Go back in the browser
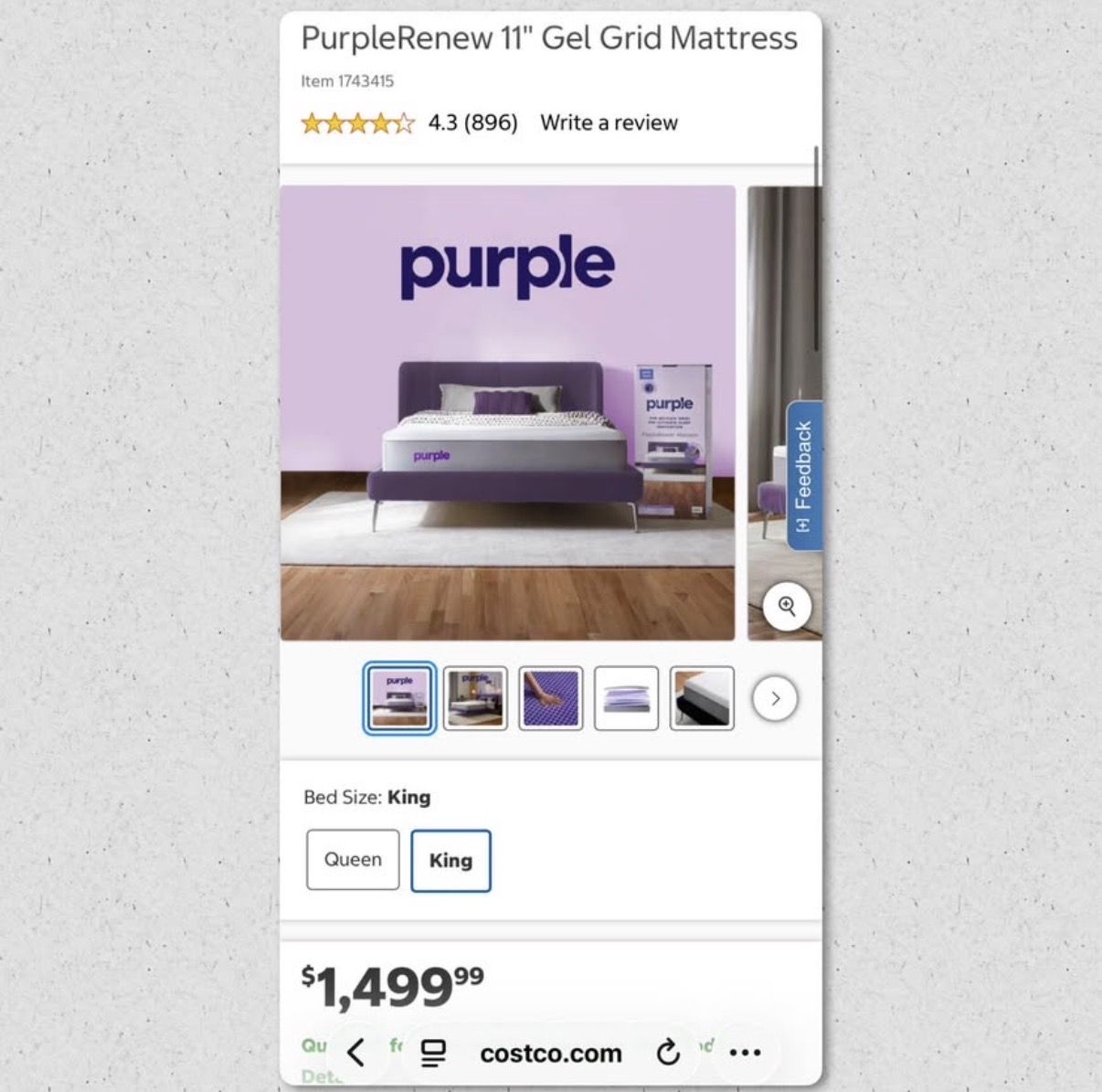Viewport: 1102px width, 1092px height. [x=355, y=1053]
